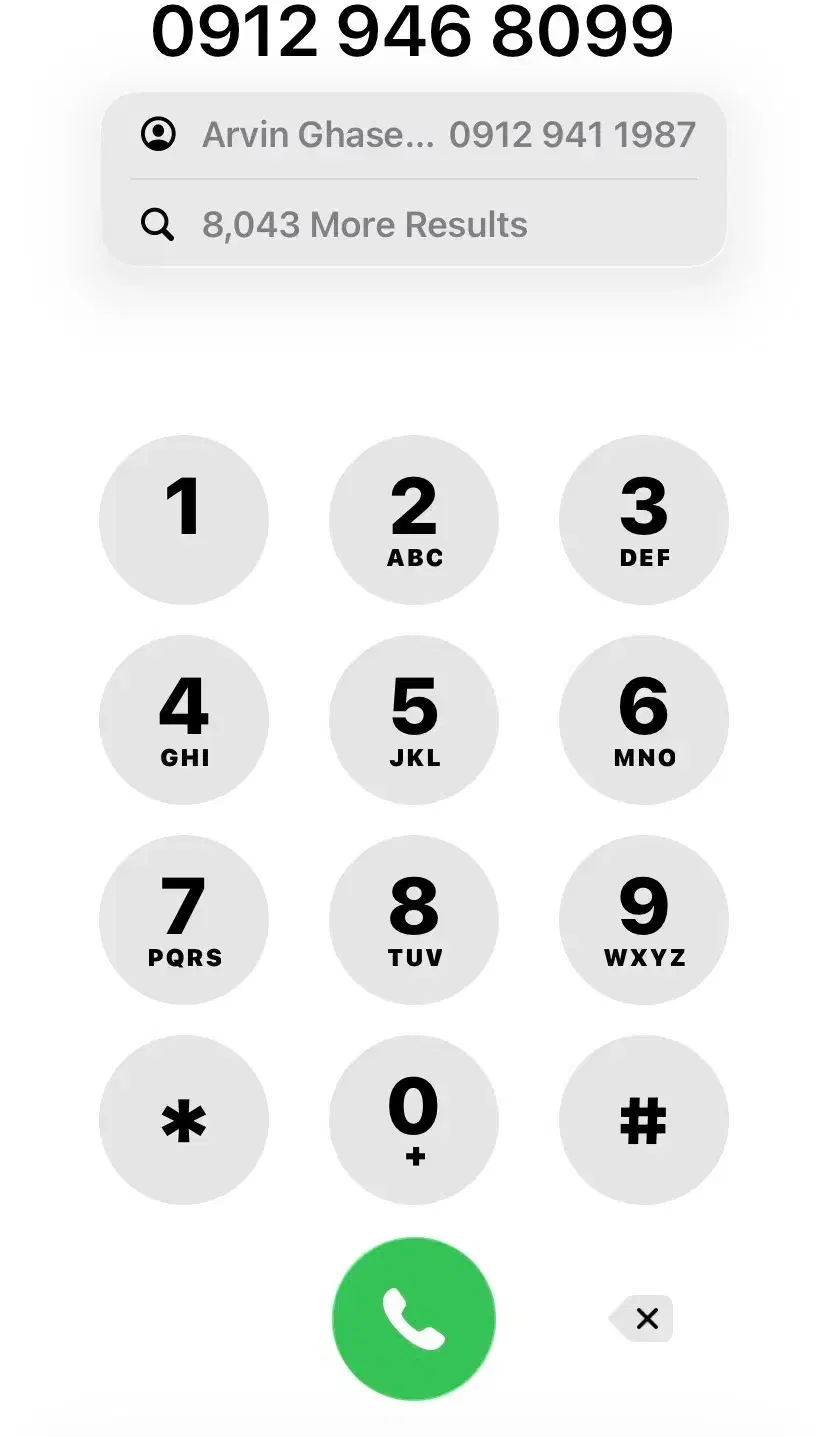The width and height of the screenshot is (828, 1437).
Task: Dial digit 1 on the keypad
Action: pos(184,520)
